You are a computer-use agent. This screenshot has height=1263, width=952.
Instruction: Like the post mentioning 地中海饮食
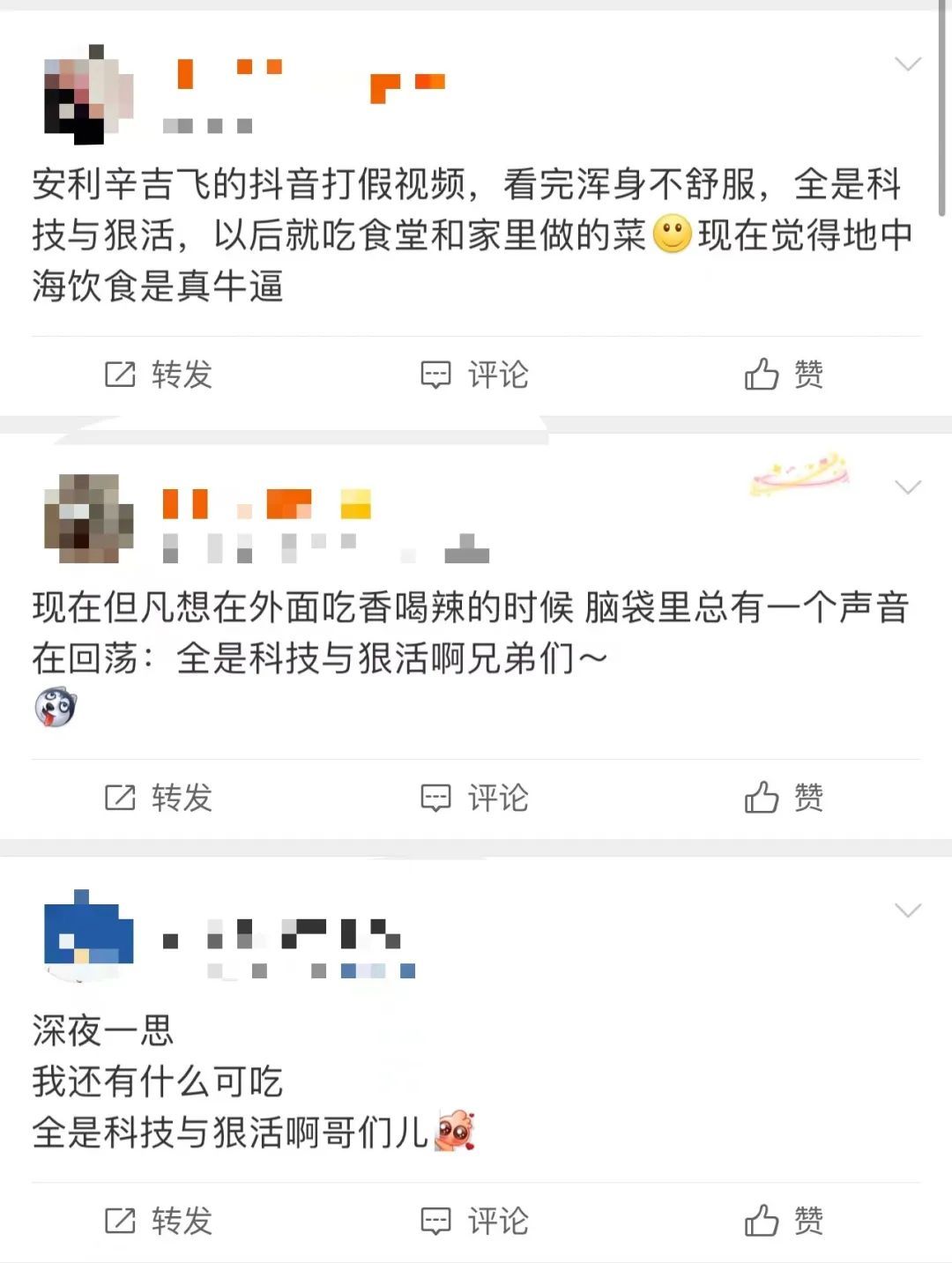(783, 375)
